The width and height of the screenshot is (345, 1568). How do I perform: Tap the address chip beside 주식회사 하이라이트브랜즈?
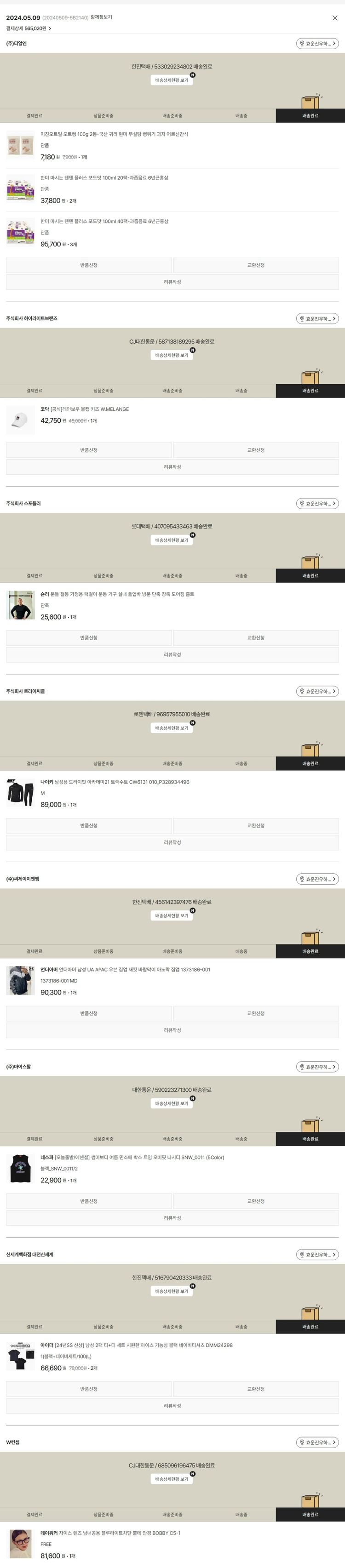tap(317, 318)
